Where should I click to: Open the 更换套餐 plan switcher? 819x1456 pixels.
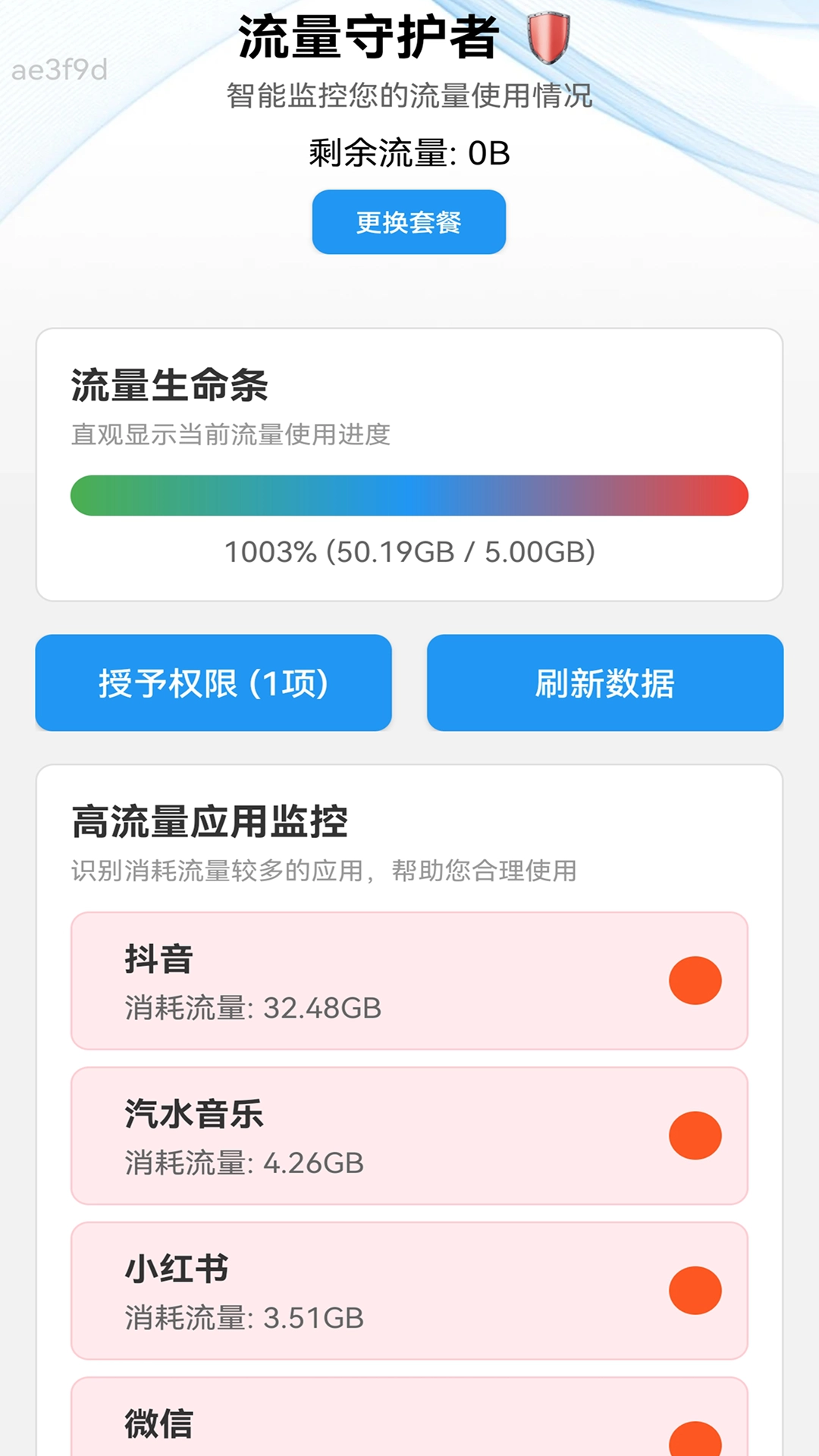pyautogui.click(x=408, y=221)
